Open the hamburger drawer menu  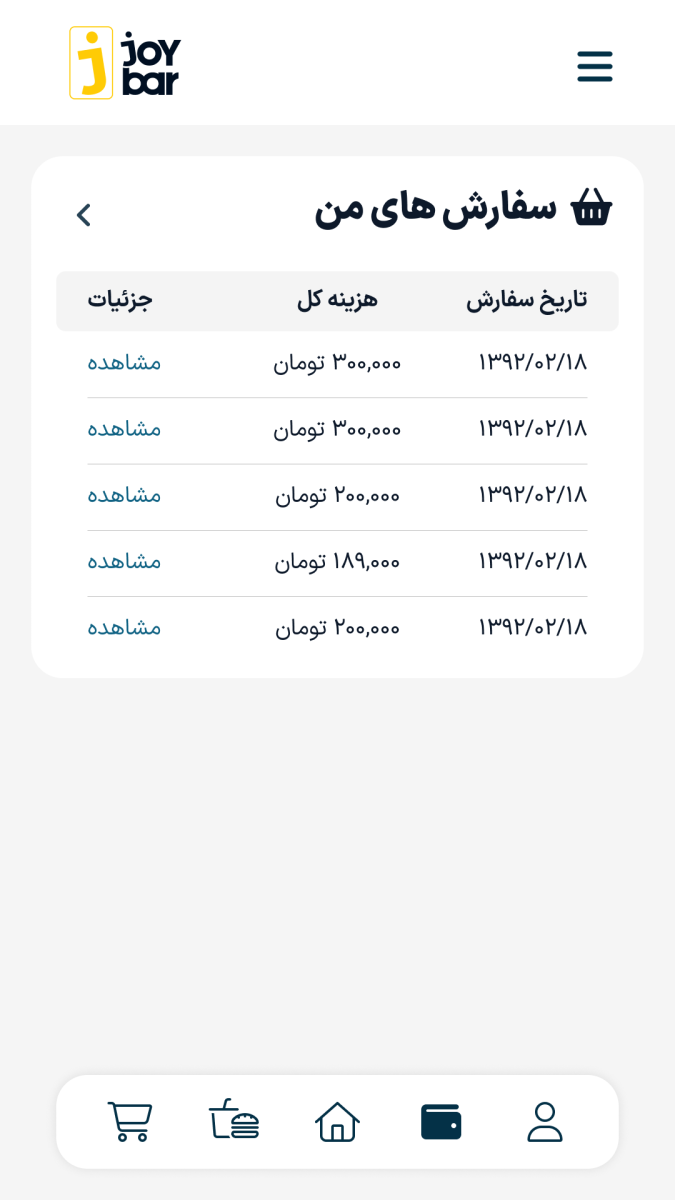594,66
